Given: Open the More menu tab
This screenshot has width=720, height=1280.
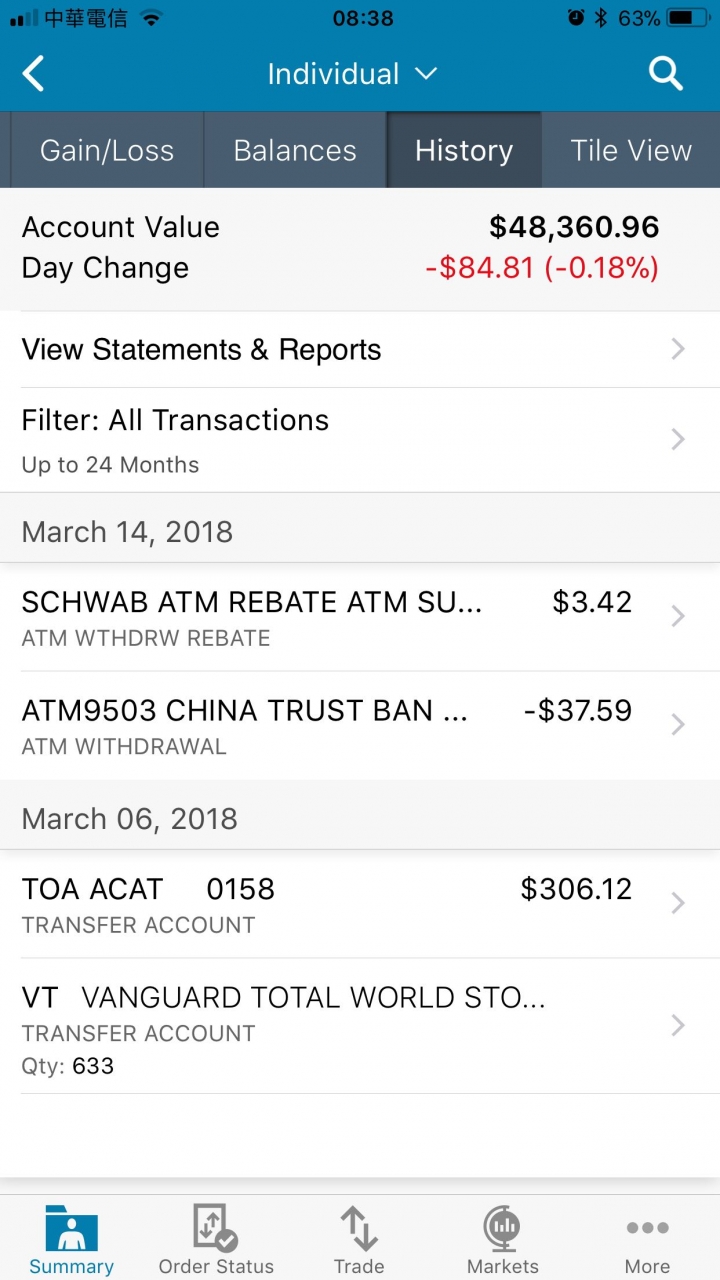Looking at the screenshot, I should click(647, 1239).
